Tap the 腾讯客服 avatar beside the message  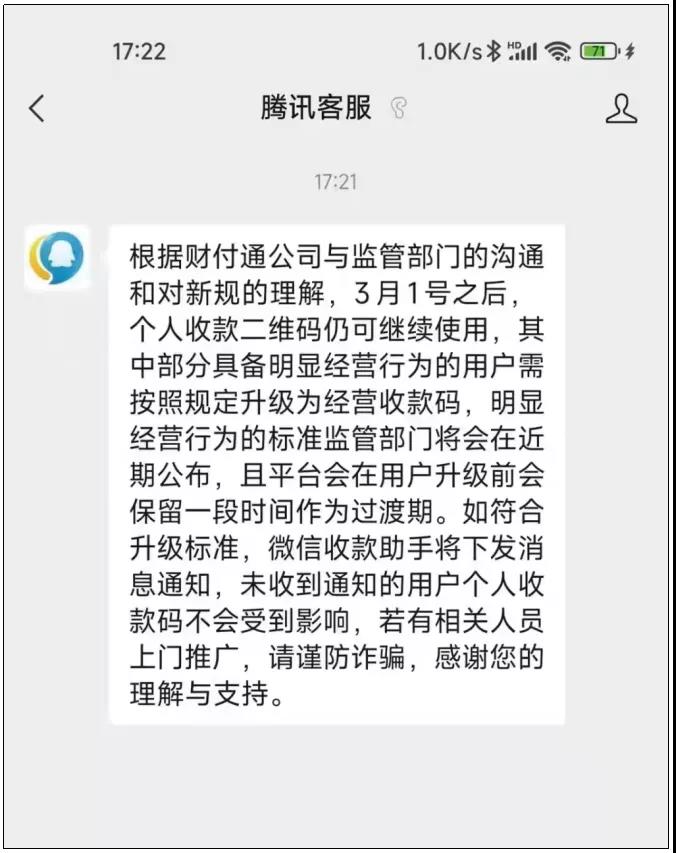pyautogui.click(x=57, y=258)
